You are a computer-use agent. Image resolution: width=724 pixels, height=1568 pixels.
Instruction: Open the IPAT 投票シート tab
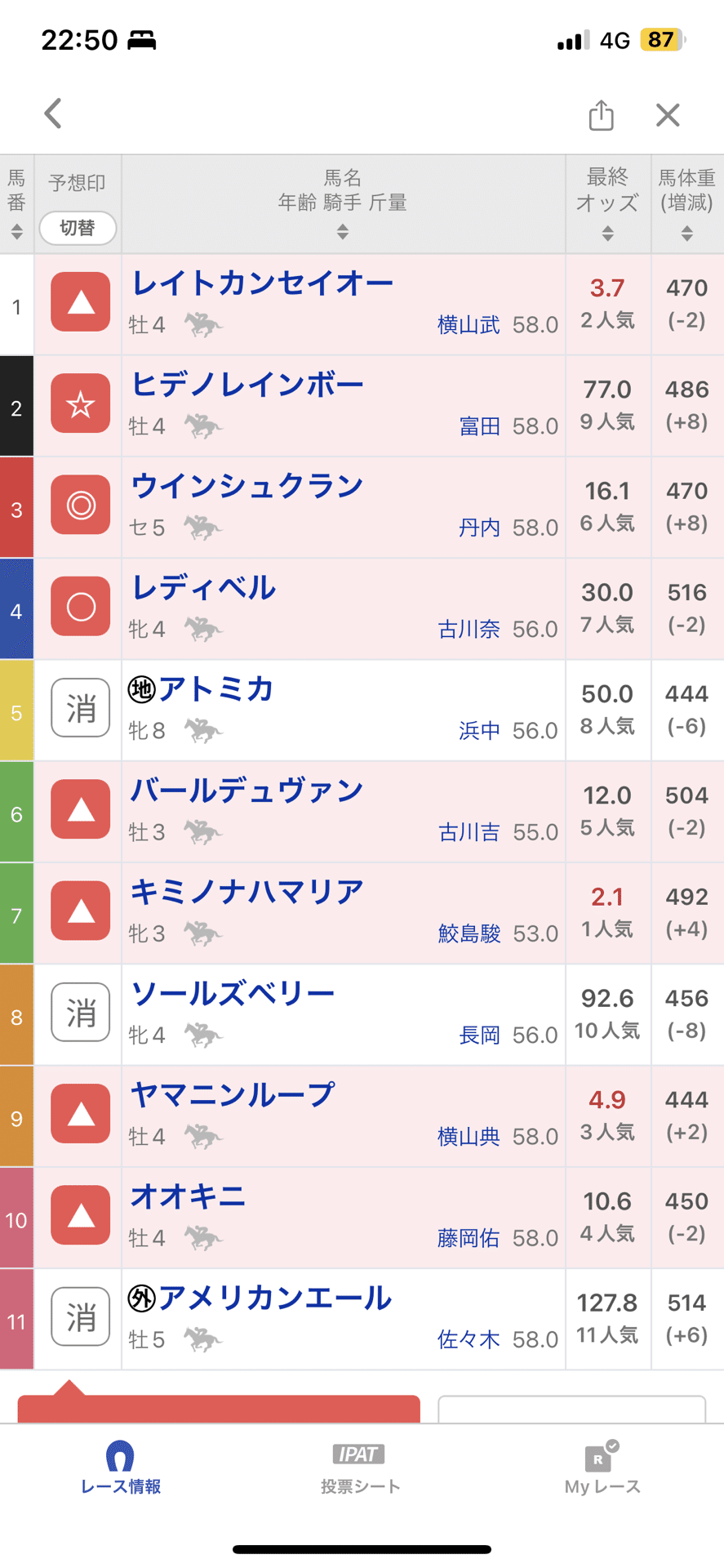360,1468
